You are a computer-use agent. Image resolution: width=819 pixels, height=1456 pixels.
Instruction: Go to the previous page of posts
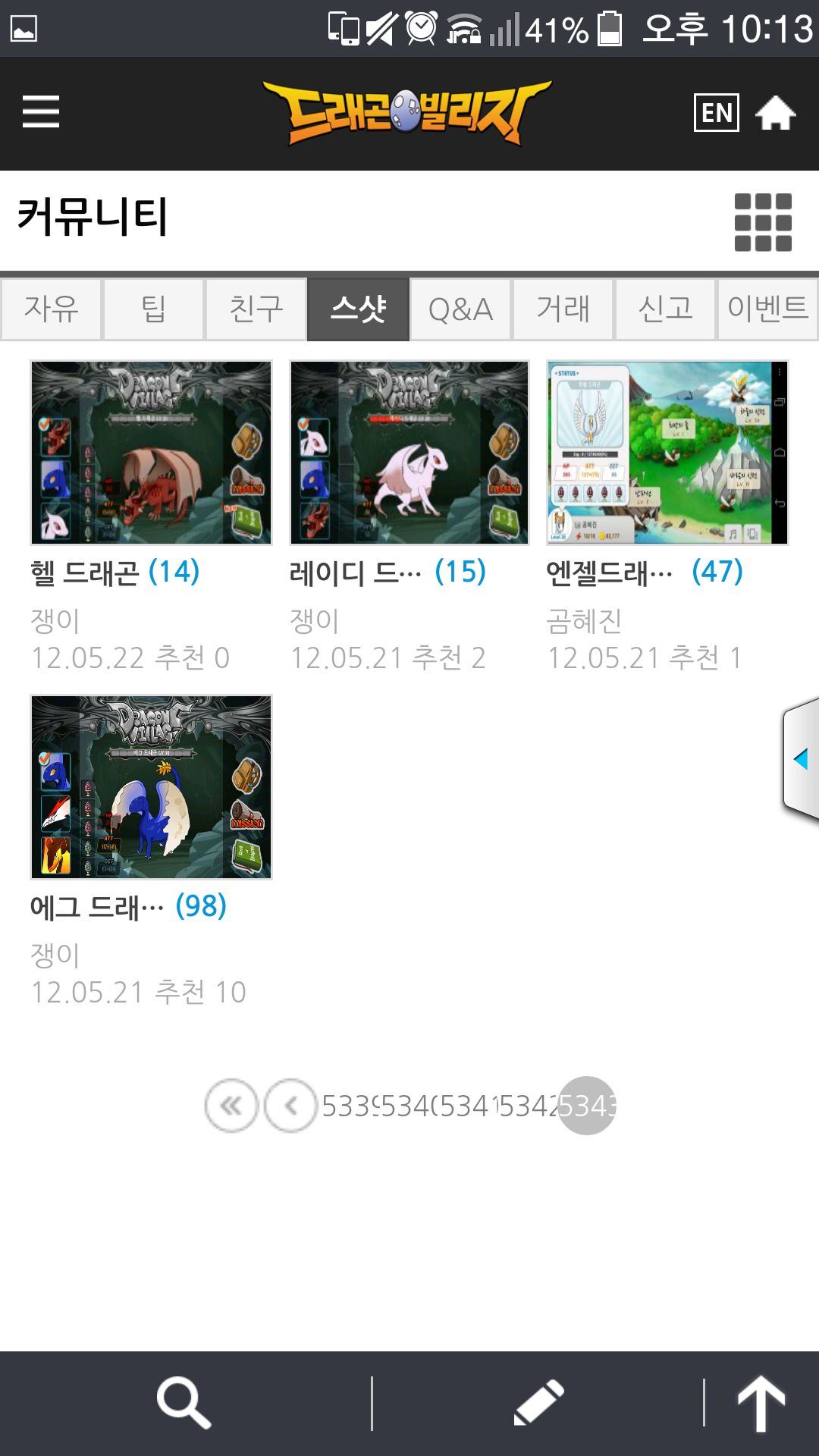pos(290,1106)
